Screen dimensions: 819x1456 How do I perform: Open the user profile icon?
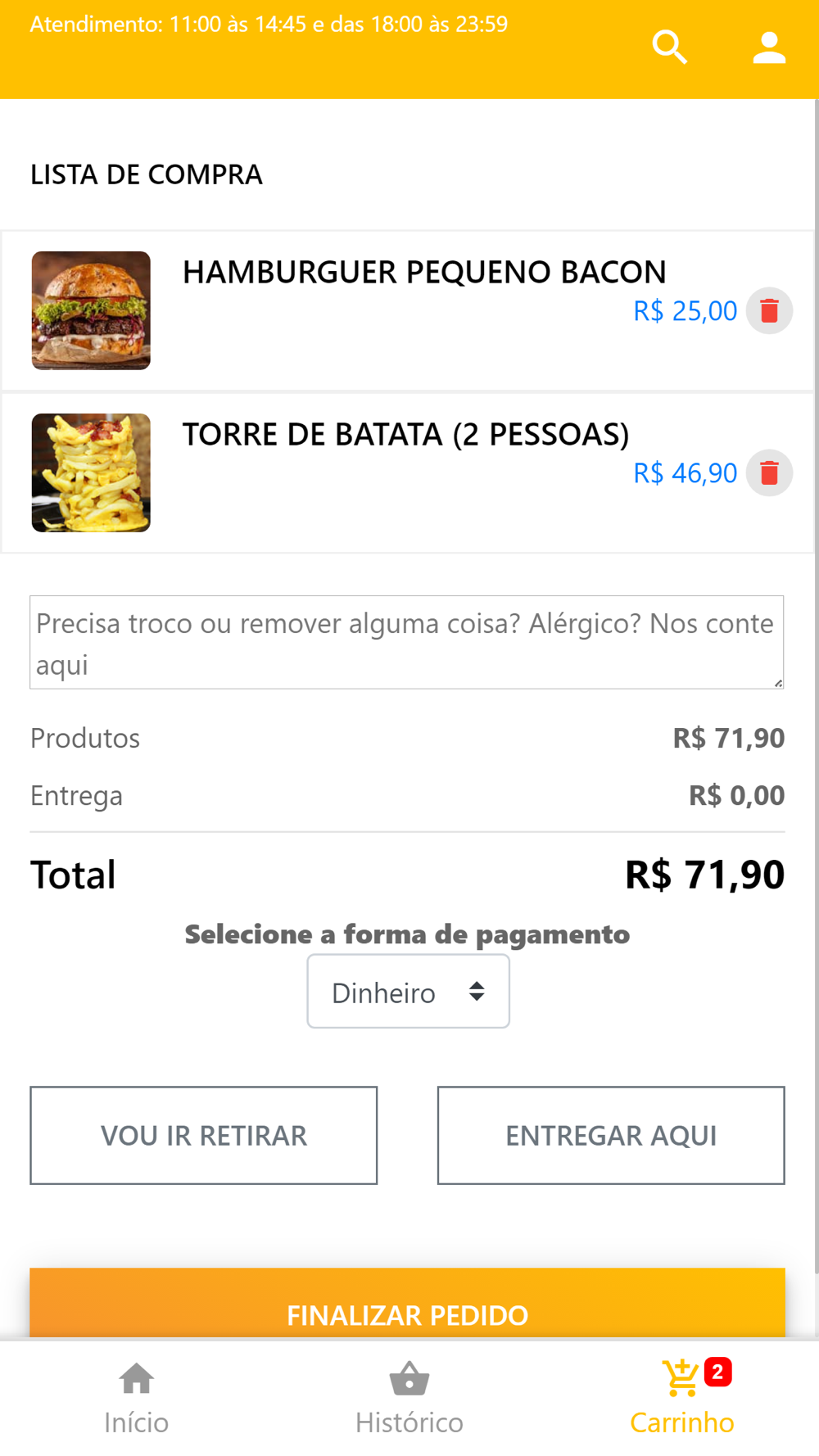coord(769,47)
